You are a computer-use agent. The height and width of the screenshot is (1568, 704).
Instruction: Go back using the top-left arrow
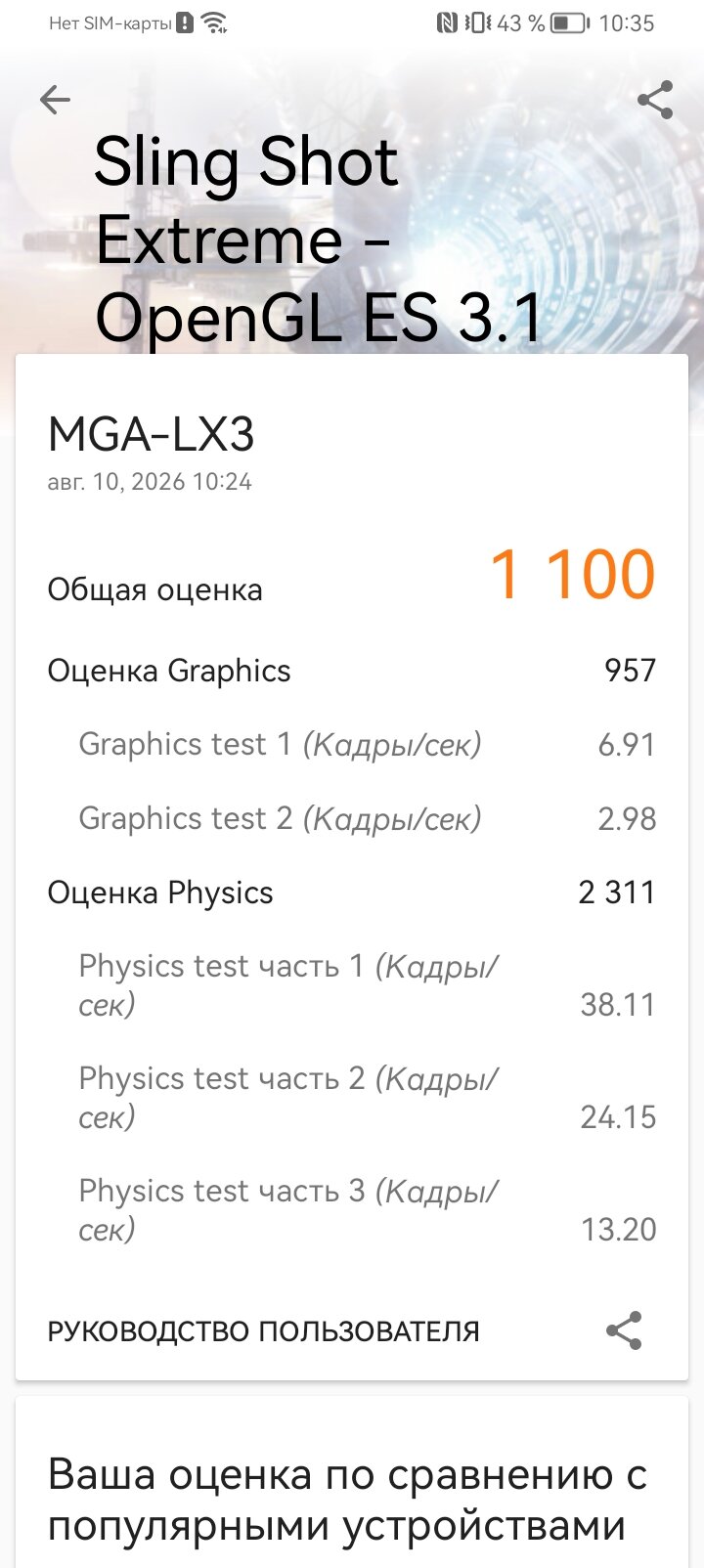(x=55, y=99)
